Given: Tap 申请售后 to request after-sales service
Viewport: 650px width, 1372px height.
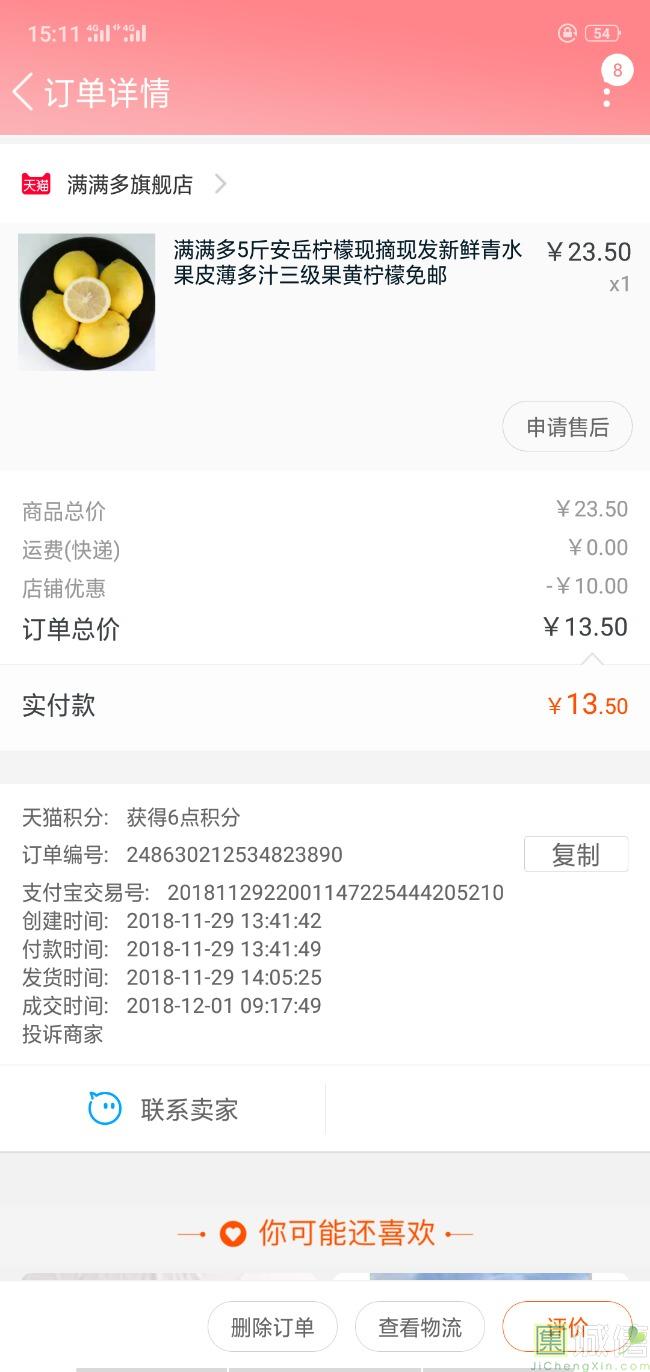Looking at the screenshot, I should click(567, 427).
